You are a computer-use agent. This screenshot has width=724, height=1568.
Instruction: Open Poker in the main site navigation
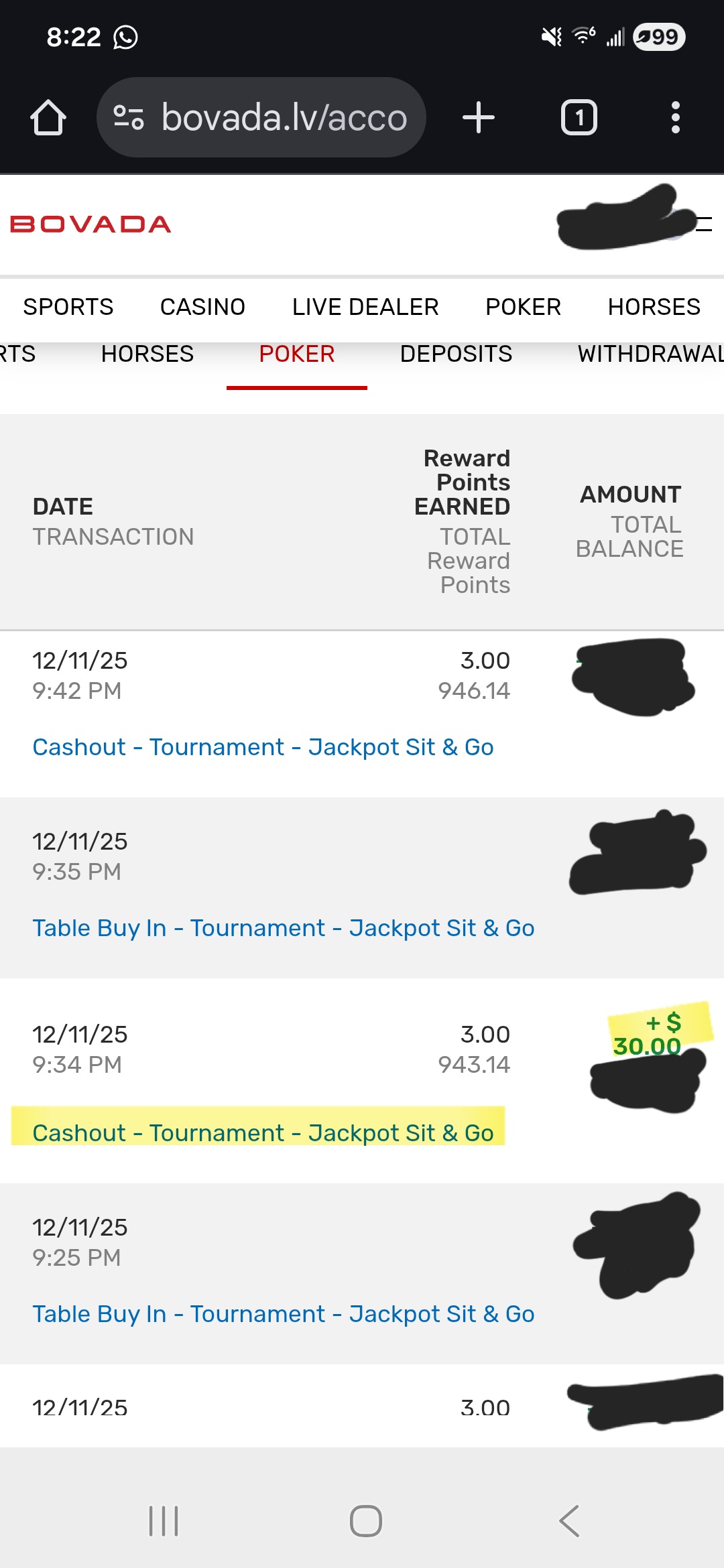pos(523,307)
